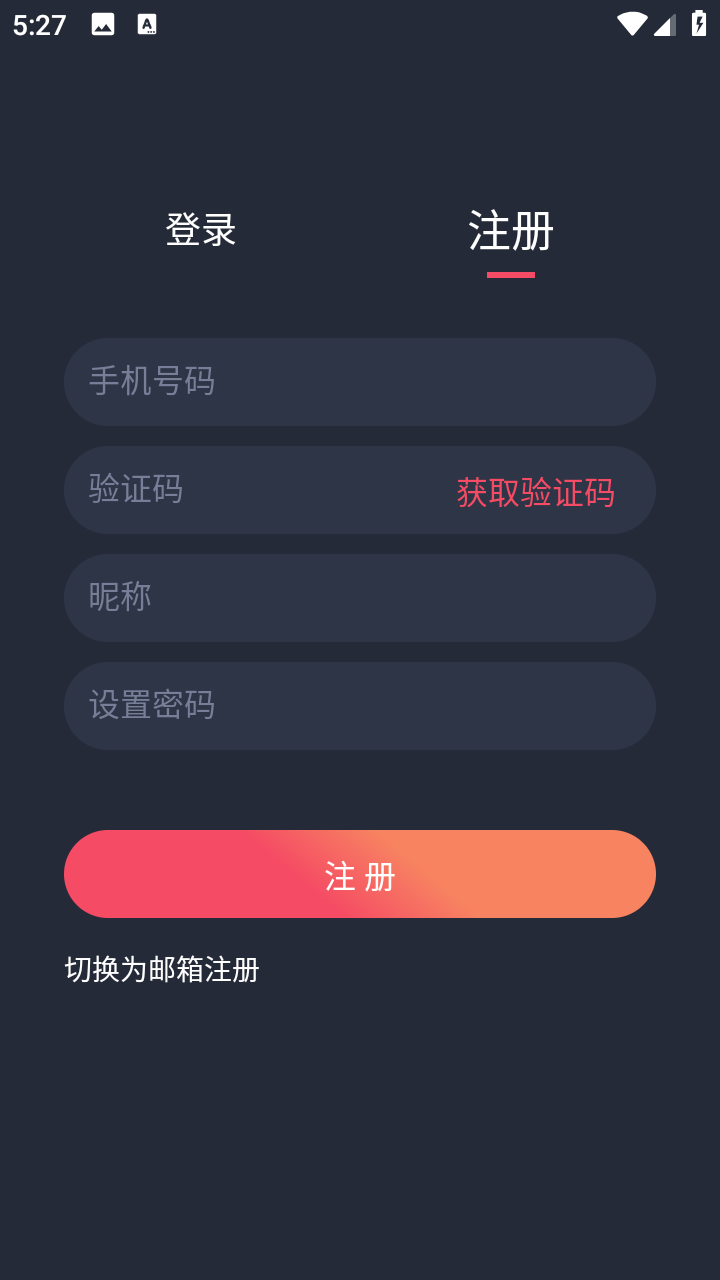Focus the 手机号码 input field
The width and height of the screenshot is (720, 1280).
(360, 382)
